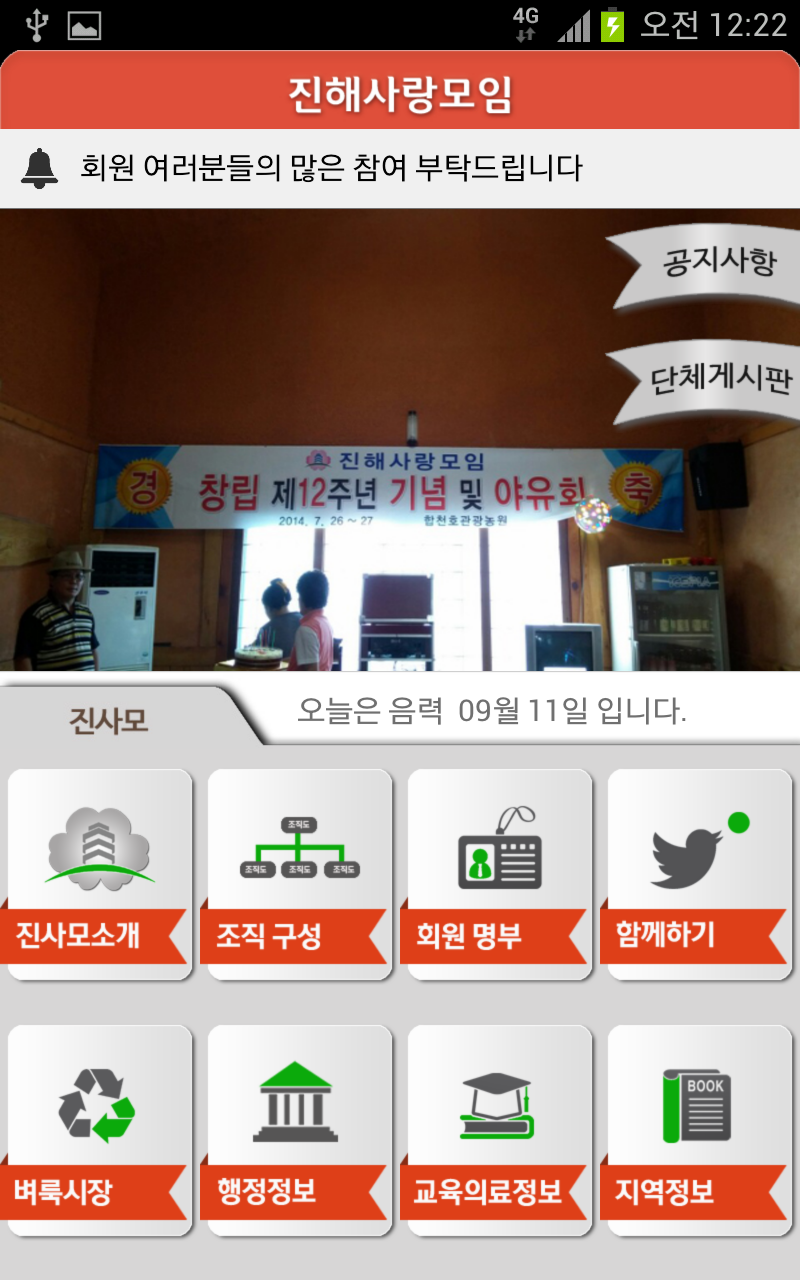The image size is (800, 1280).
Task: Select the 진사모 tab
Action: pyautogui.click(x=108, y=720)
